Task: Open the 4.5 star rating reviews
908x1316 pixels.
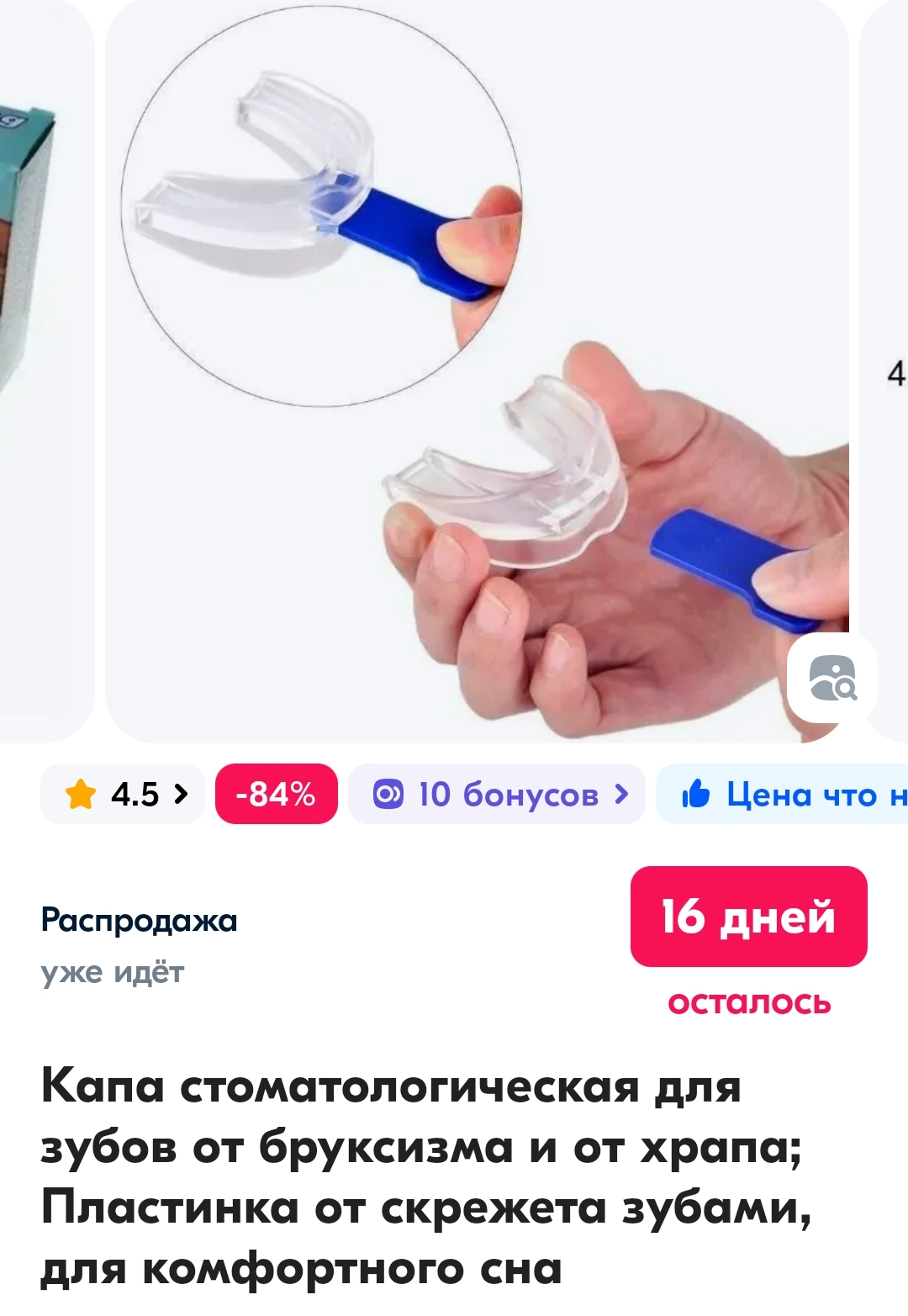Action: coord(123,794)
